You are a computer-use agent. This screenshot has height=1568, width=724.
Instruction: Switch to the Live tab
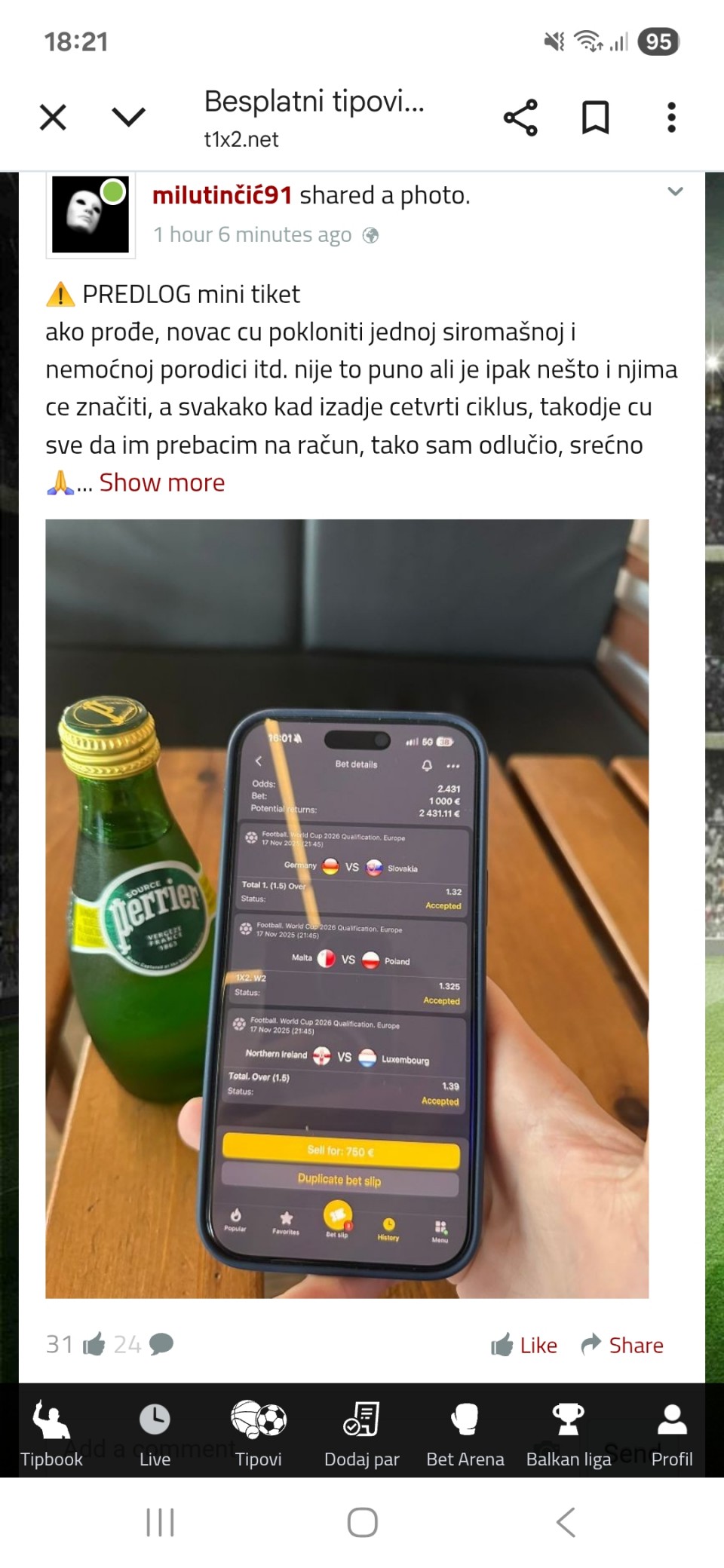(x=155, y=1434)
